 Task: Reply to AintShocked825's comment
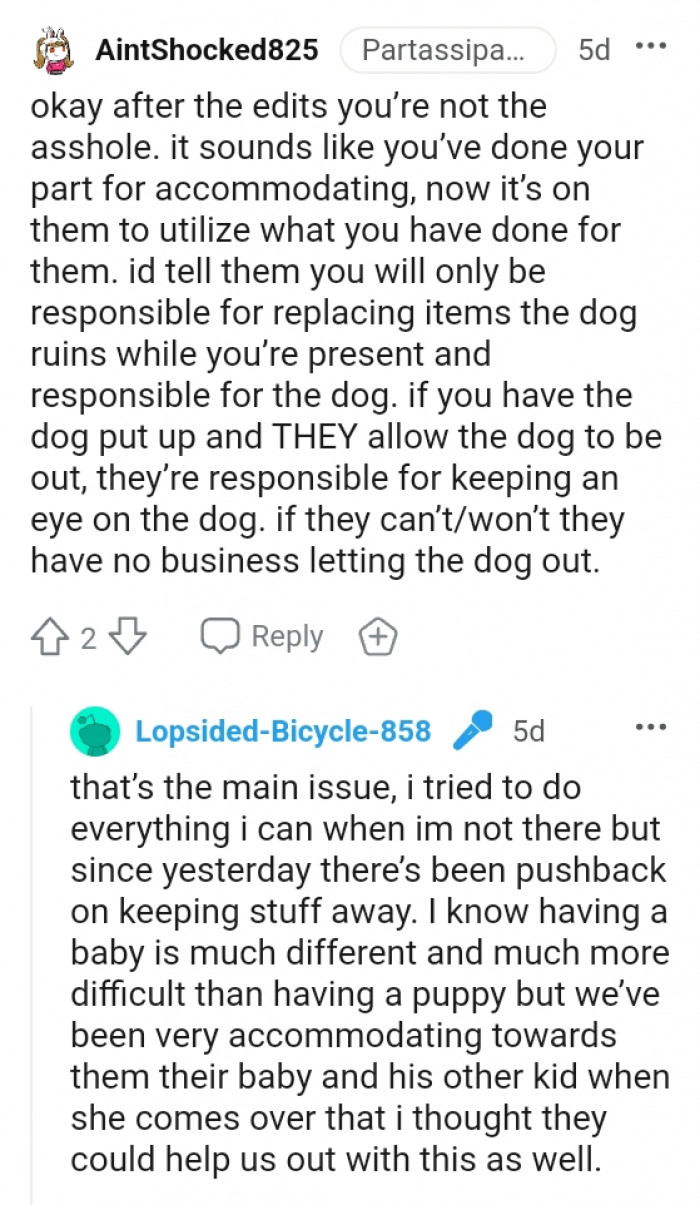tap(262, 637)
